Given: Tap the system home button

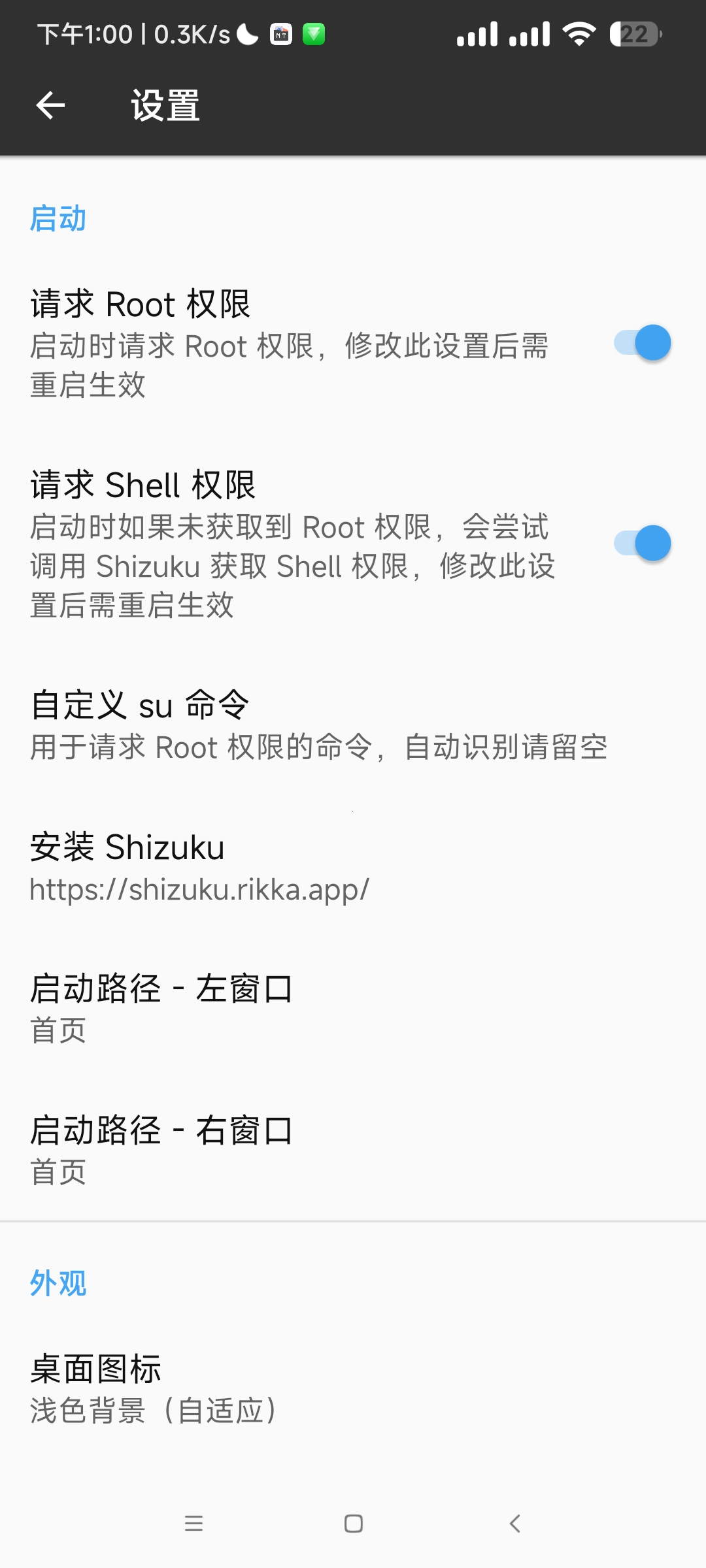Looking at the screenshot, I should click(x=353, y=1524).
